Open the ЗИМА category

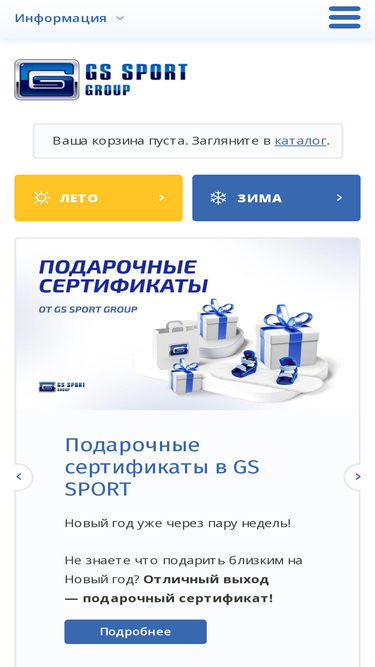[276, 198]
